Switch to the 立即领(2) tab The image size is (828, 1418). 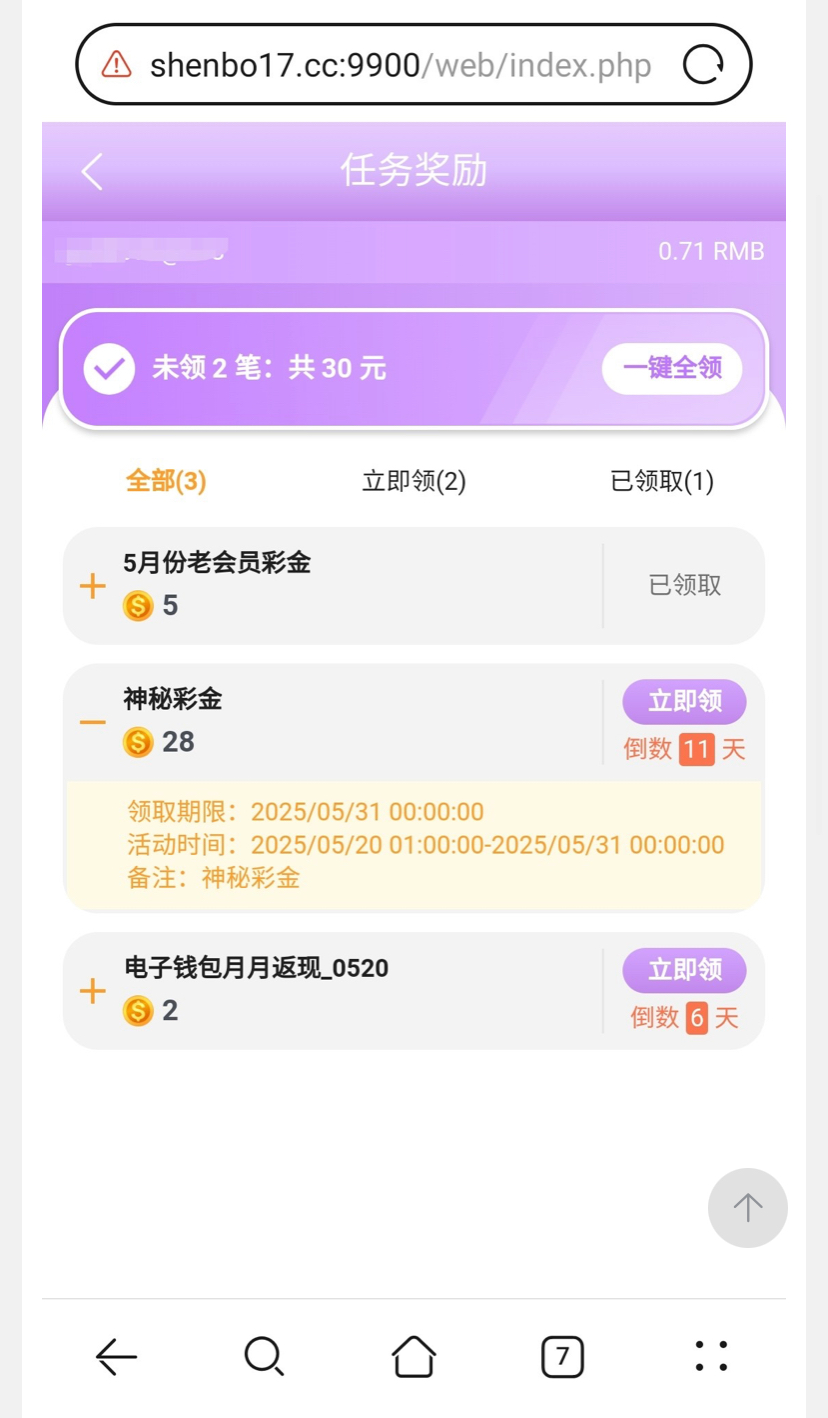point(414,482)
